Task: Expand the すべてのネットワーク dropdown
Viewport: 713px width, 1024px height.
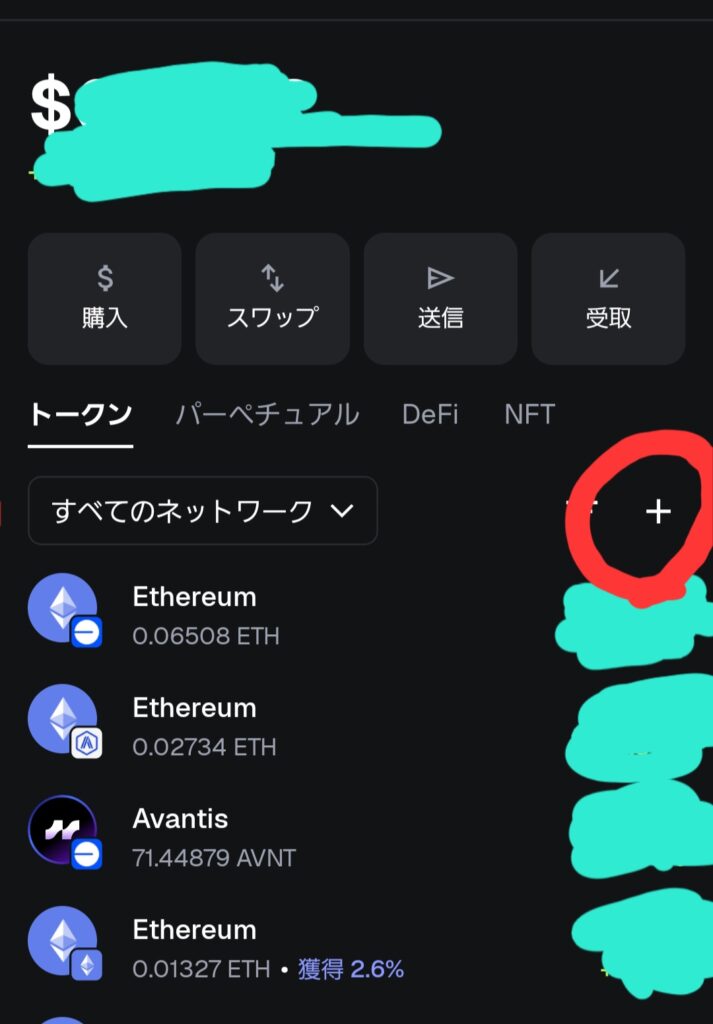Action: (x=203, y=511)
